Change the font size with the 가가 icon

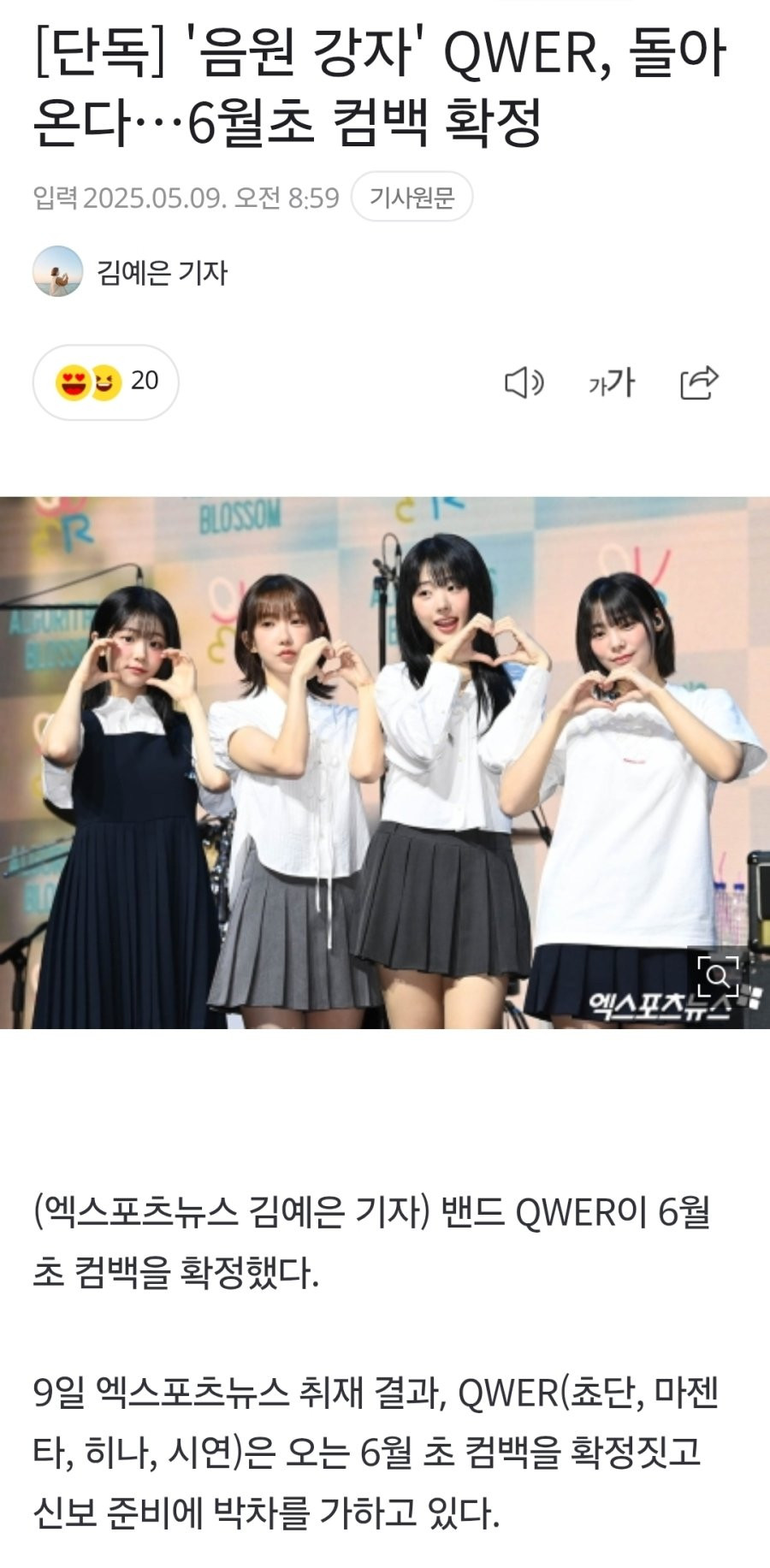coord(612,382)
